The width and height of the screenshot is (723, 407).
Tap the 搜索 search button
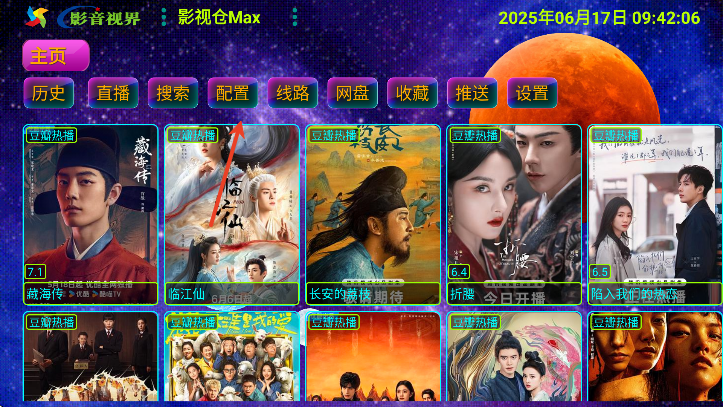pyautogui.click(x=173, y=93)
